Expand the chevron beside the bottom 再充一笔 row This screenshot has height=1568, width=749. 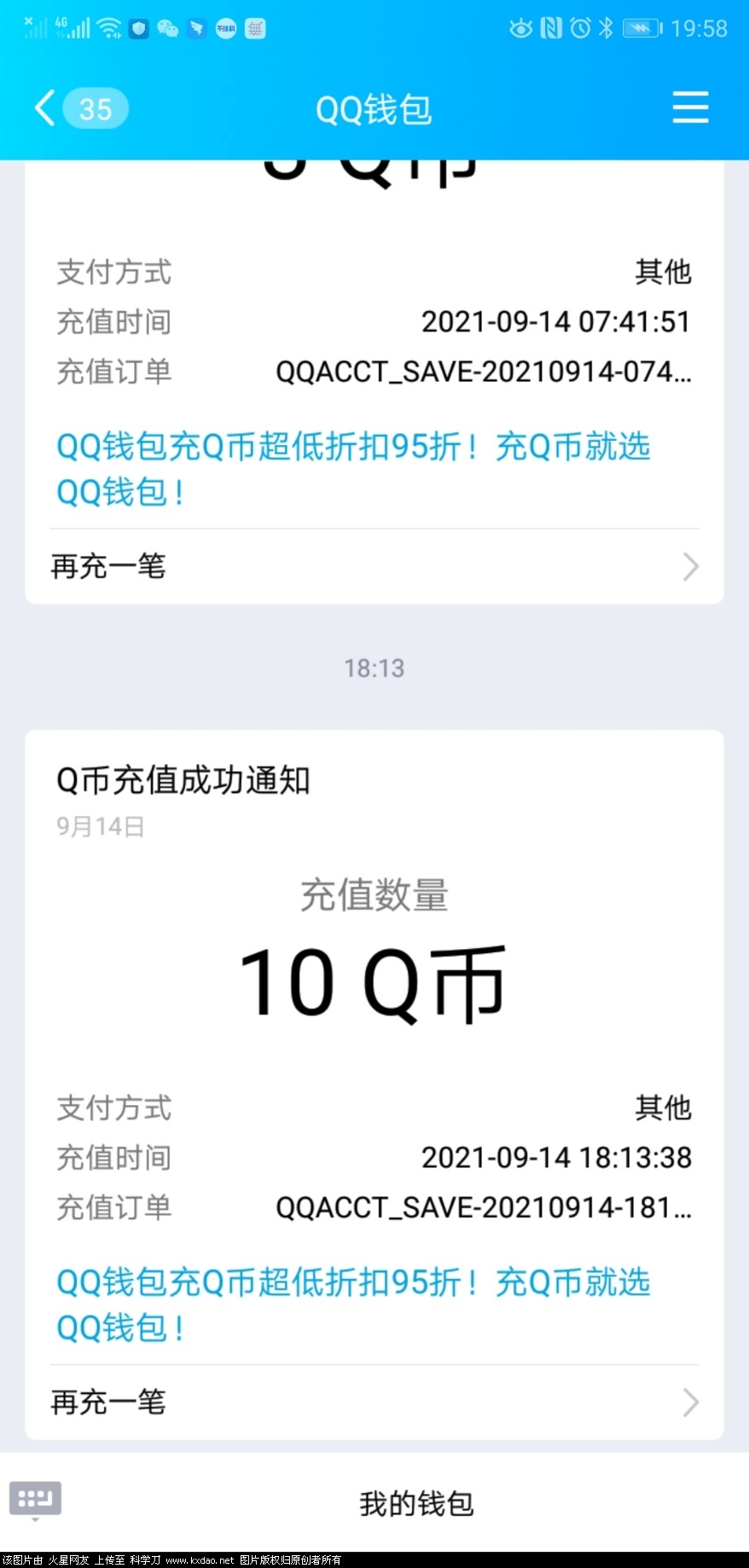[691, 1402]
